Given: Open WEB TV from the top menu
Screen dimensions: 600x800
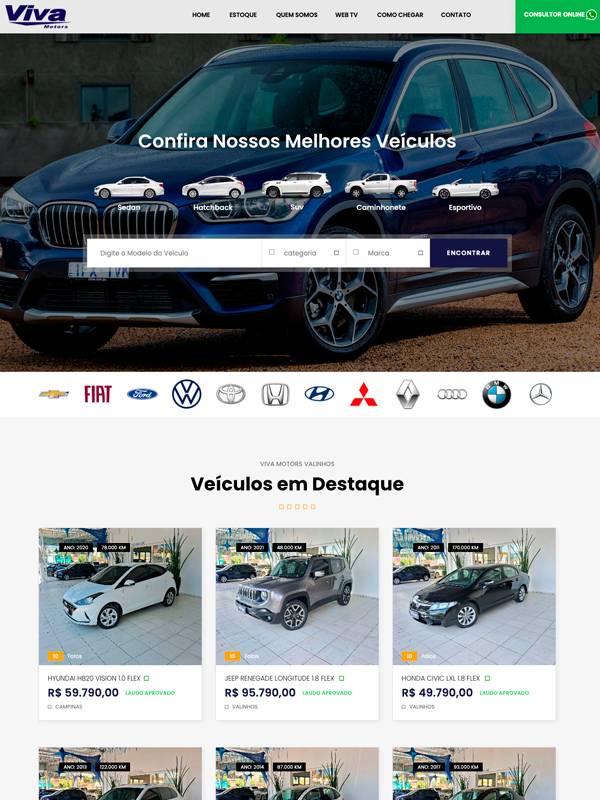Looking at the screenshot, I should [x=346, y=15].
